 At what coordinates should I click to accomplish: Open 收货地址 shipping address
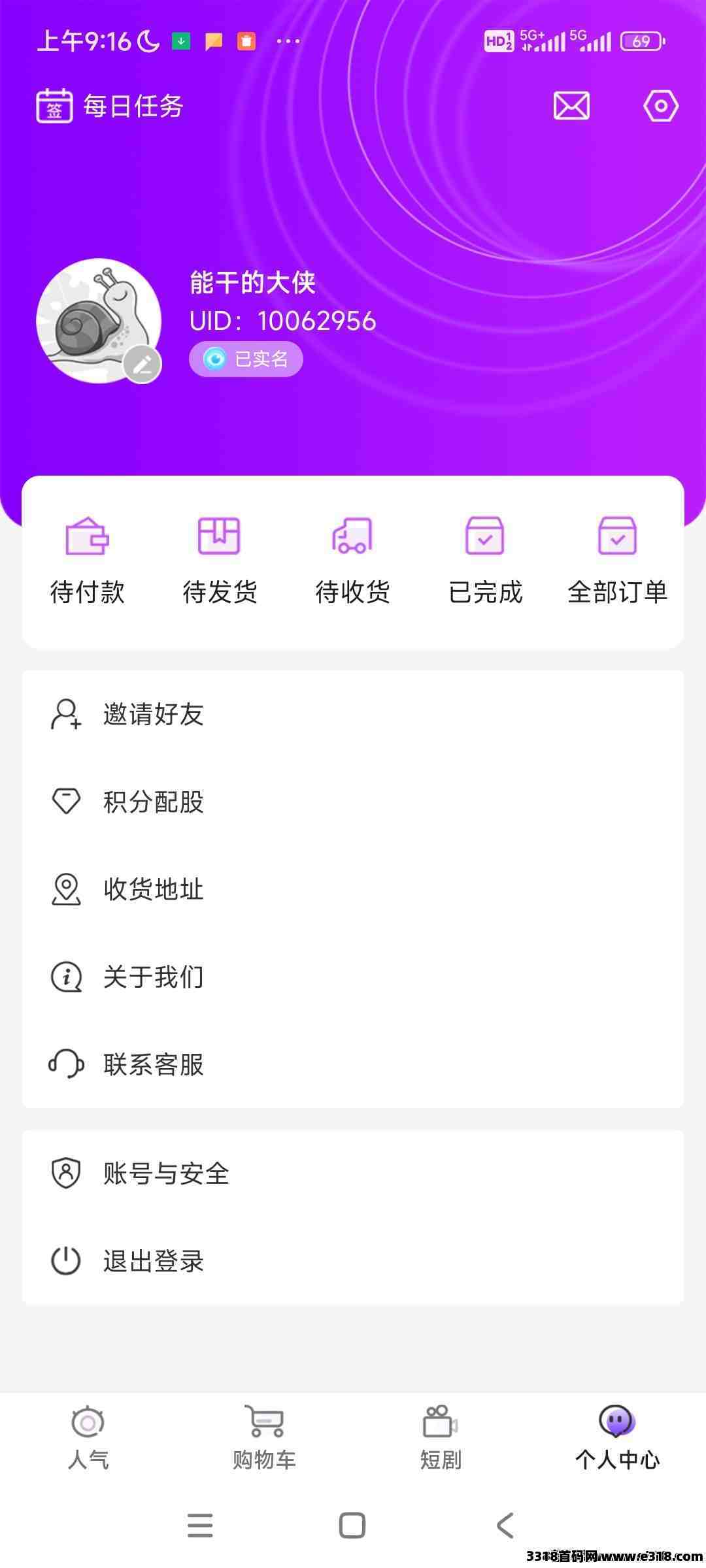353,889
